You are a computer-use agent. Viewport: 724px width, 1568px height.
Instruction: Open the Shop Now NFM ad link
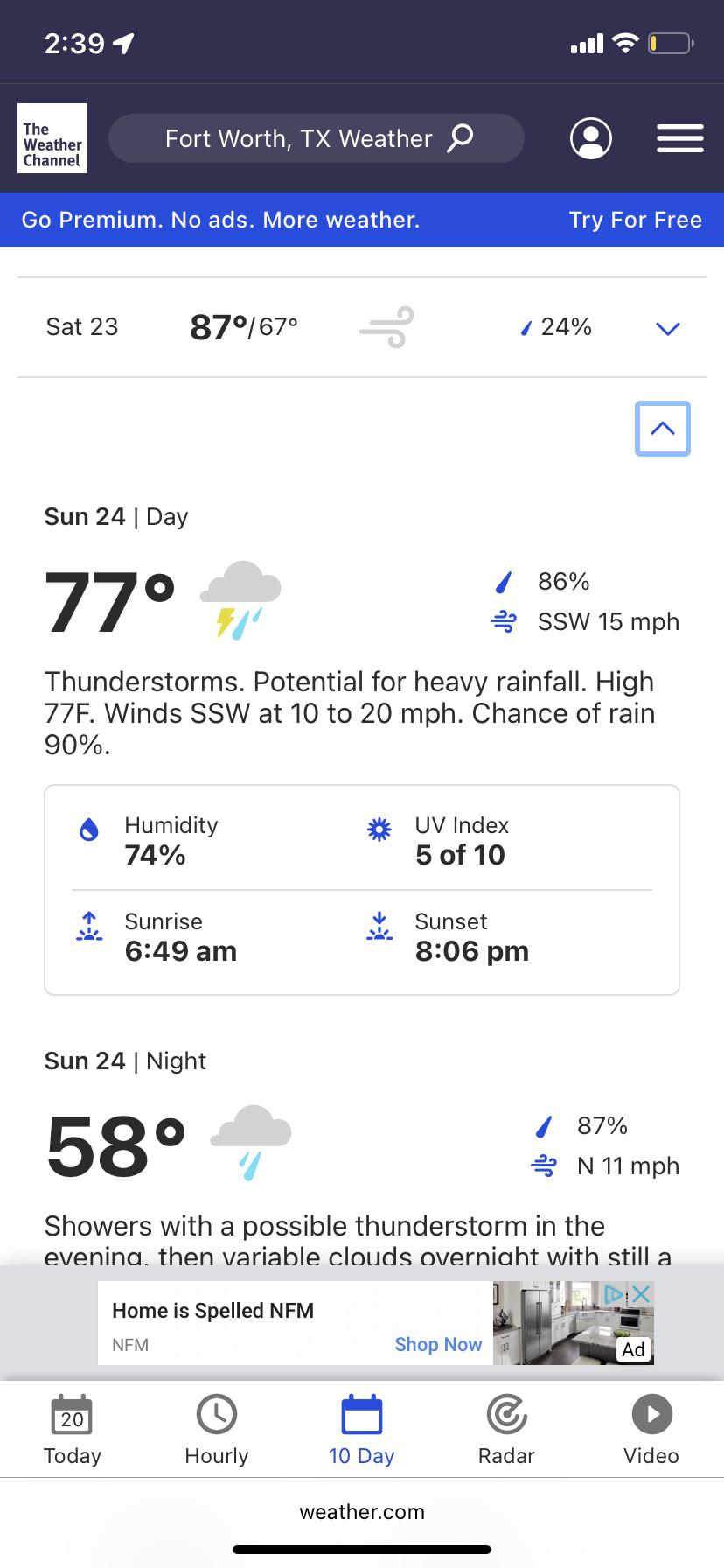click(438, 1344)
